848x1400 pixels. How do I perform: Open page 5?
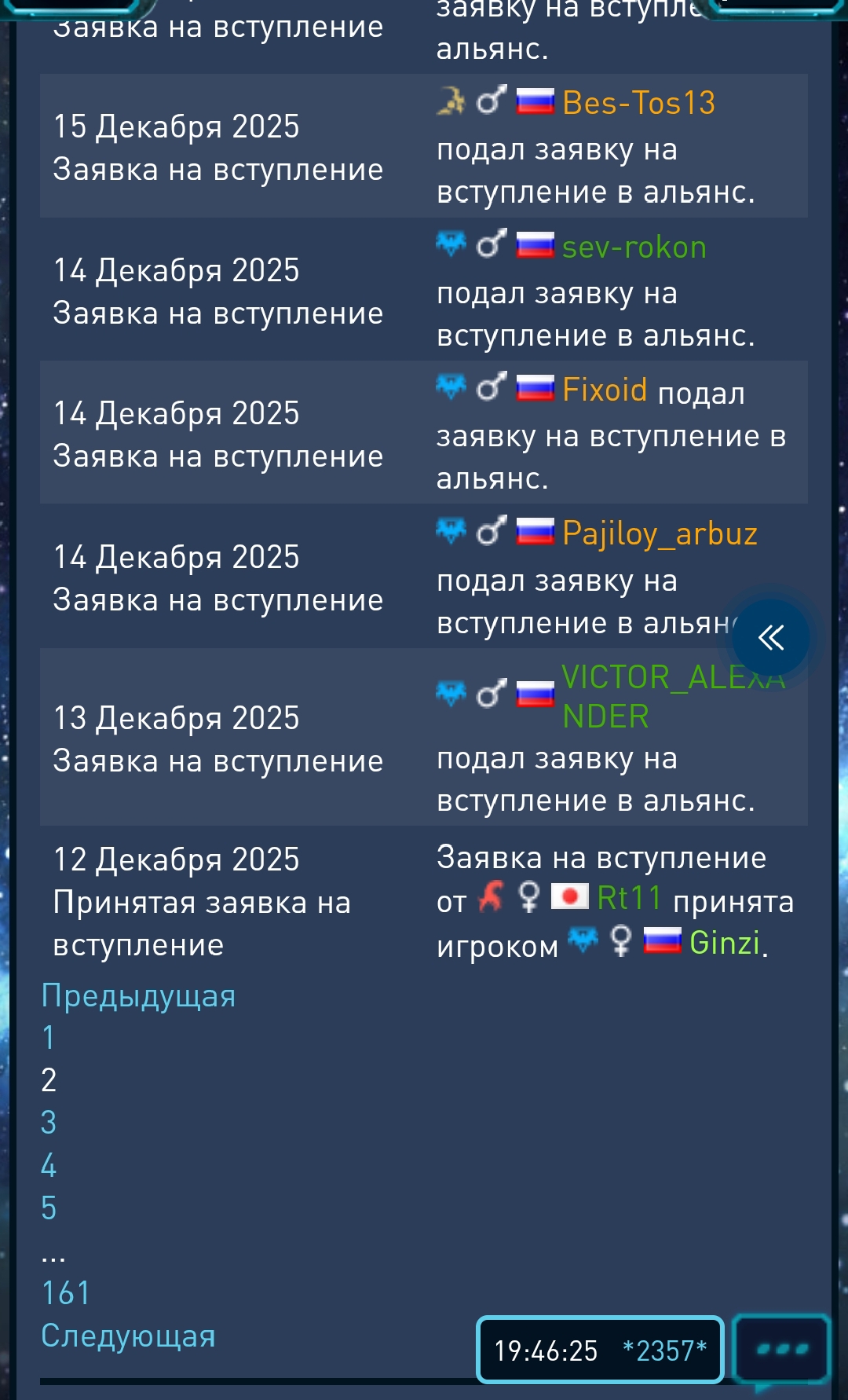click(x=49, y=1208)
